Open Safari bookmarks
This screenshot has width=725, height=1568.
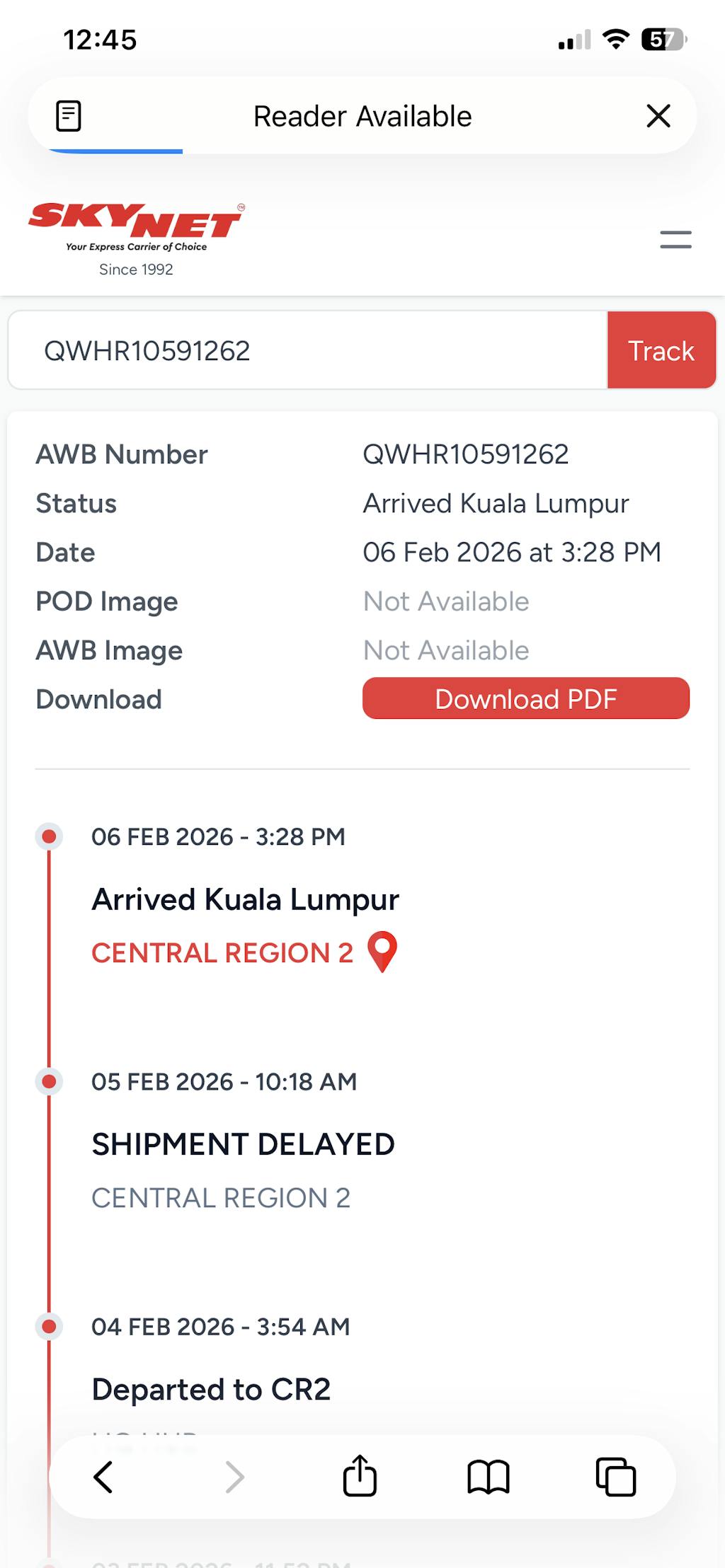tap(489, 1477)
